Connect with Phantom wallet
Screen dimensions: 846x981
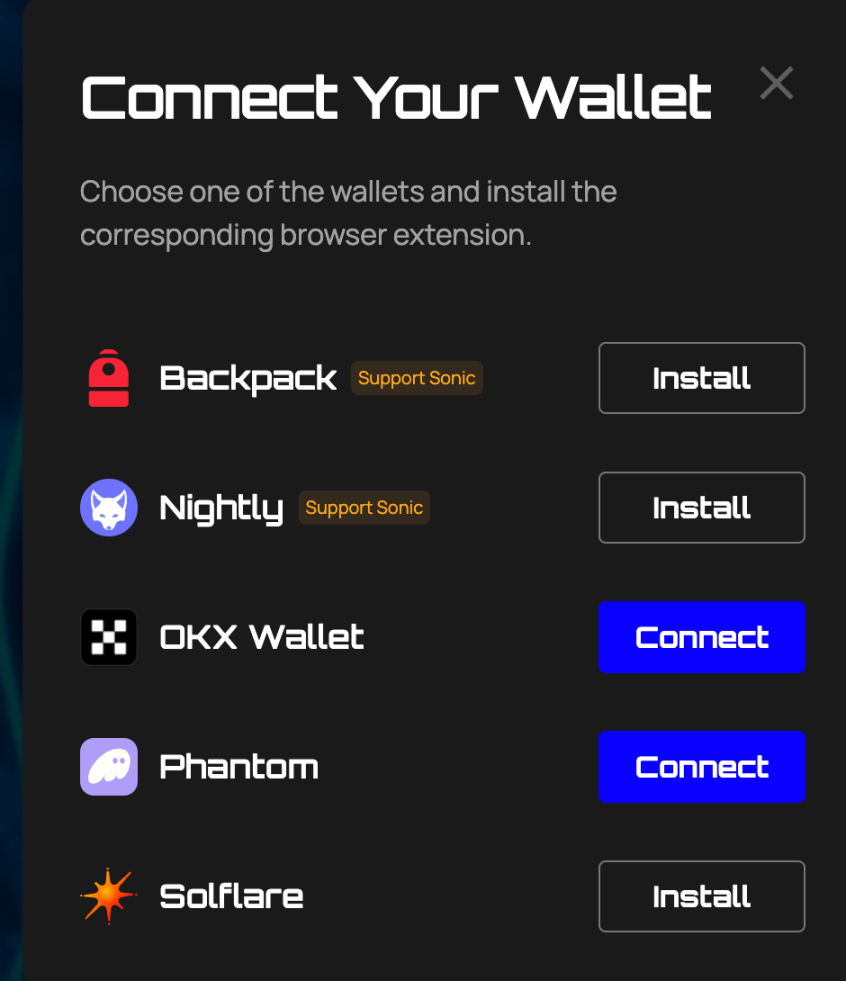[x=701, y=767]
